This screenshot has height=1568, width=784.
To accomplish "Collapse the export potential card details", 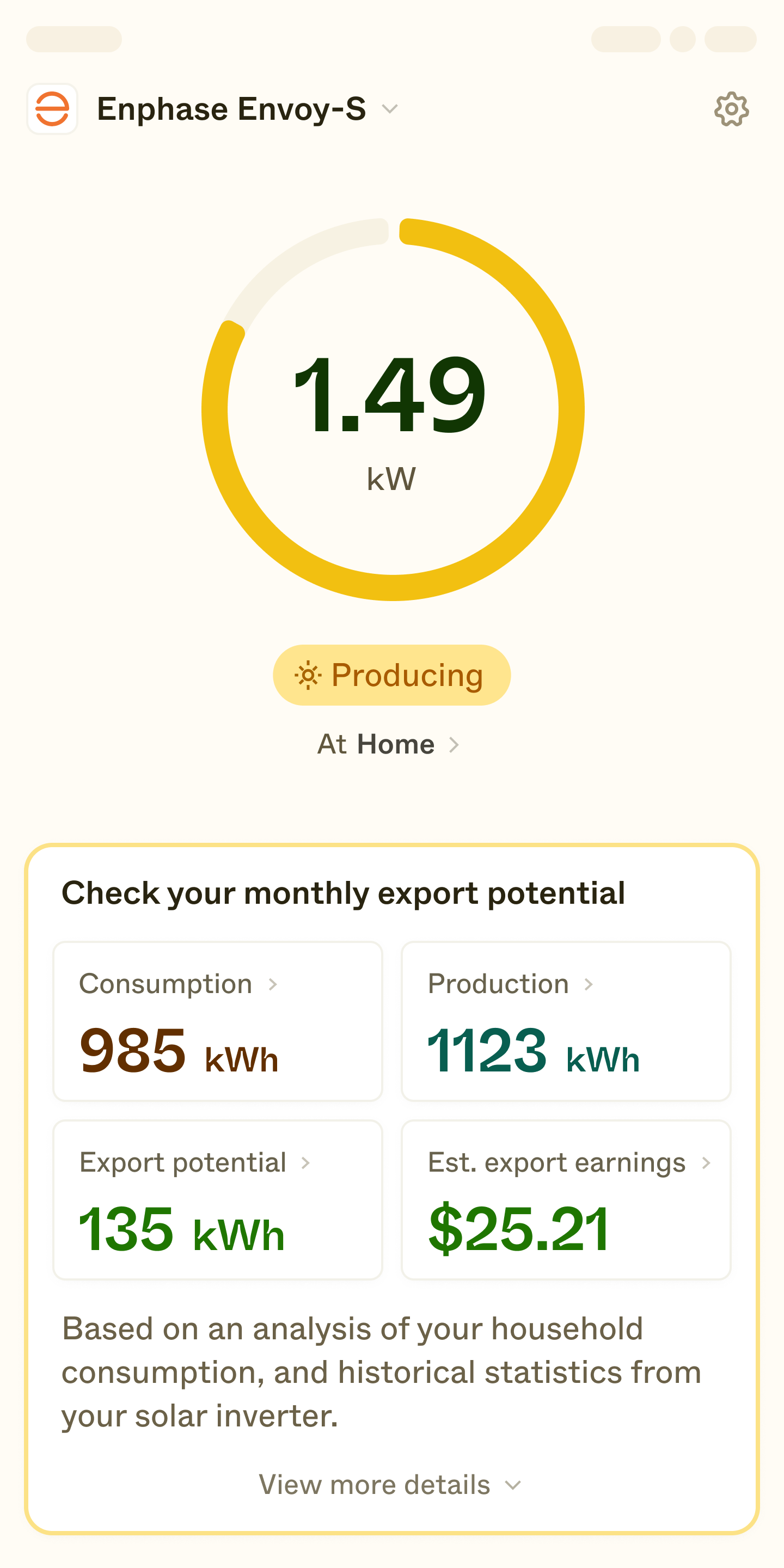I will [513, 1485].
